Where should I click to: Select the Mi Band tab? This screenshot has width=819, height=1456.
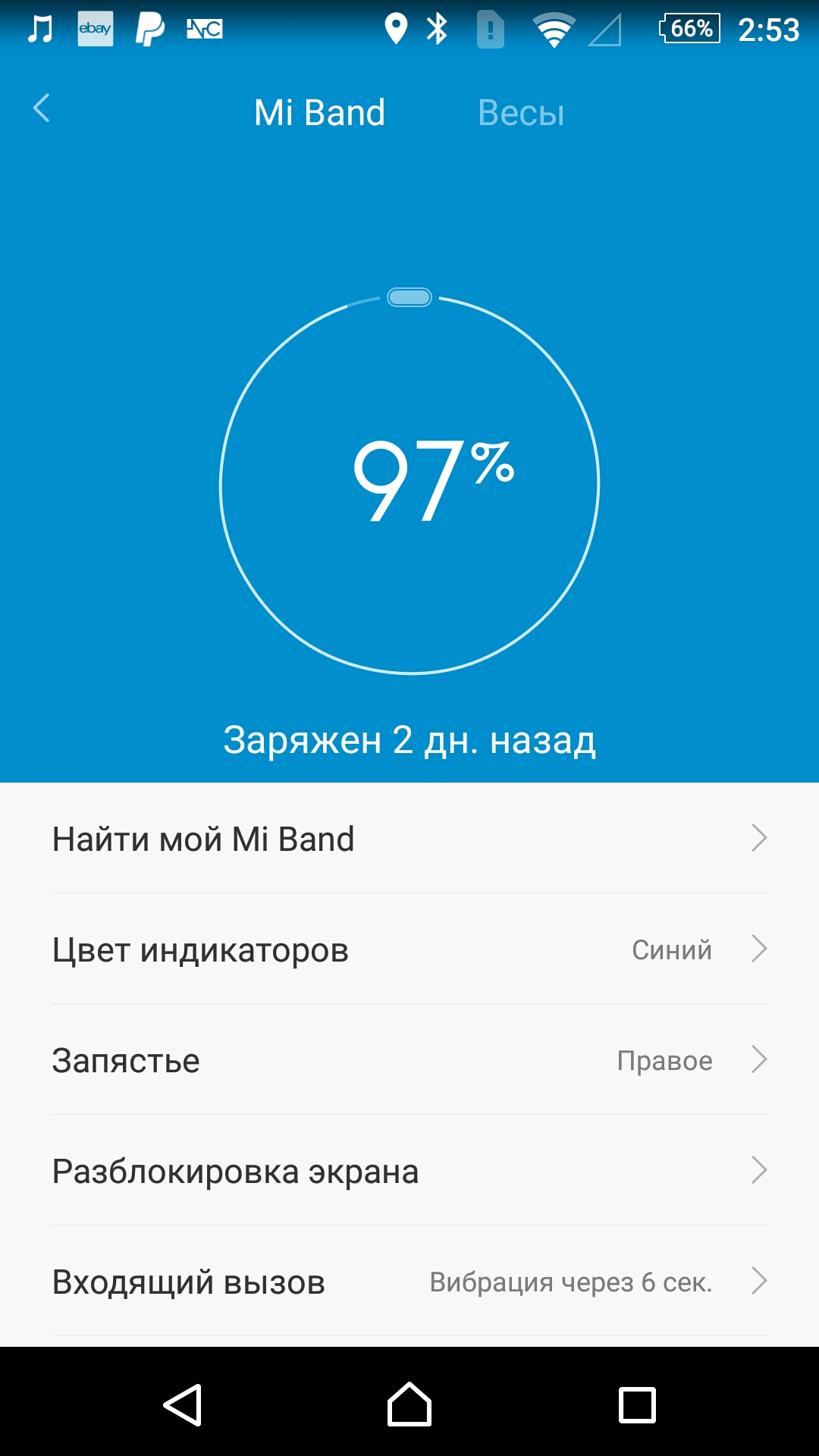319,113
